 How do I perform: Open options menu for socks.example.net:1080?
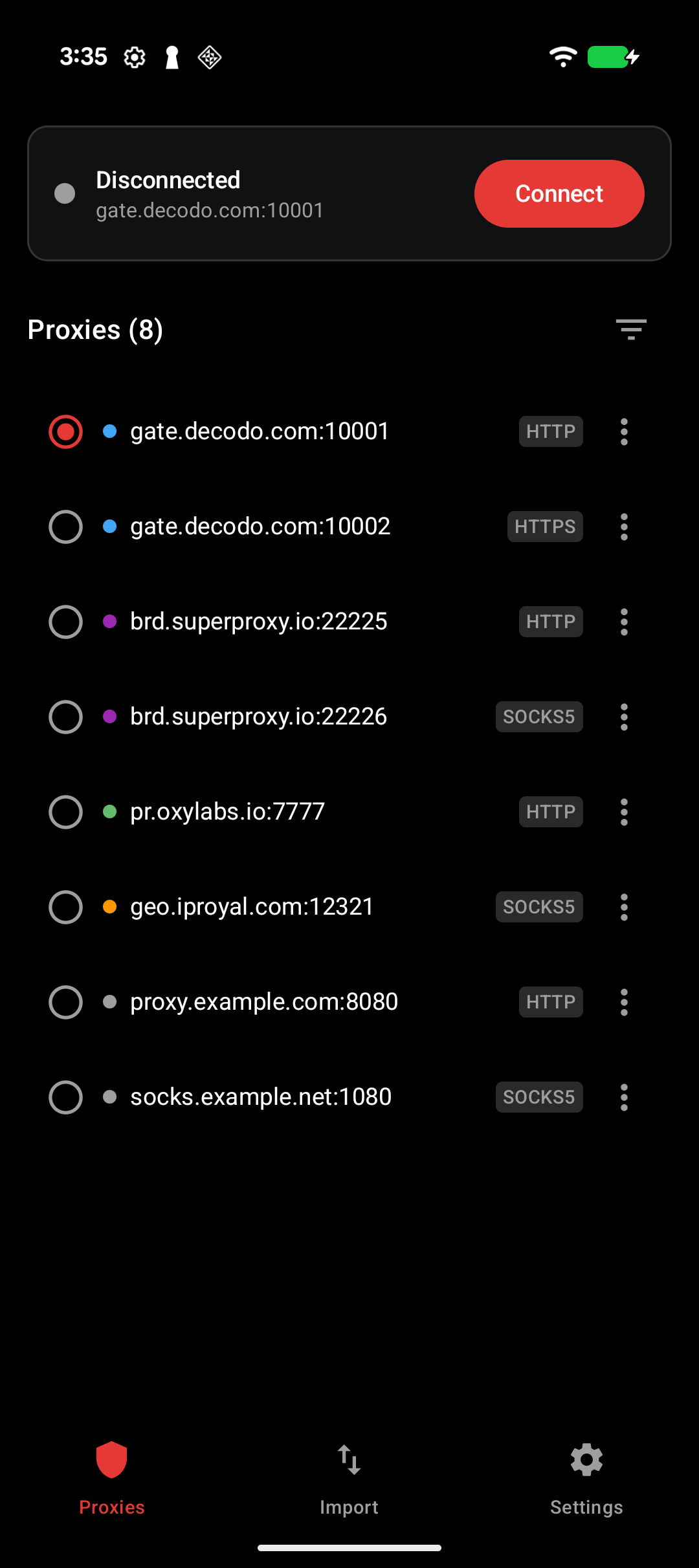(x=623, y=1097)
